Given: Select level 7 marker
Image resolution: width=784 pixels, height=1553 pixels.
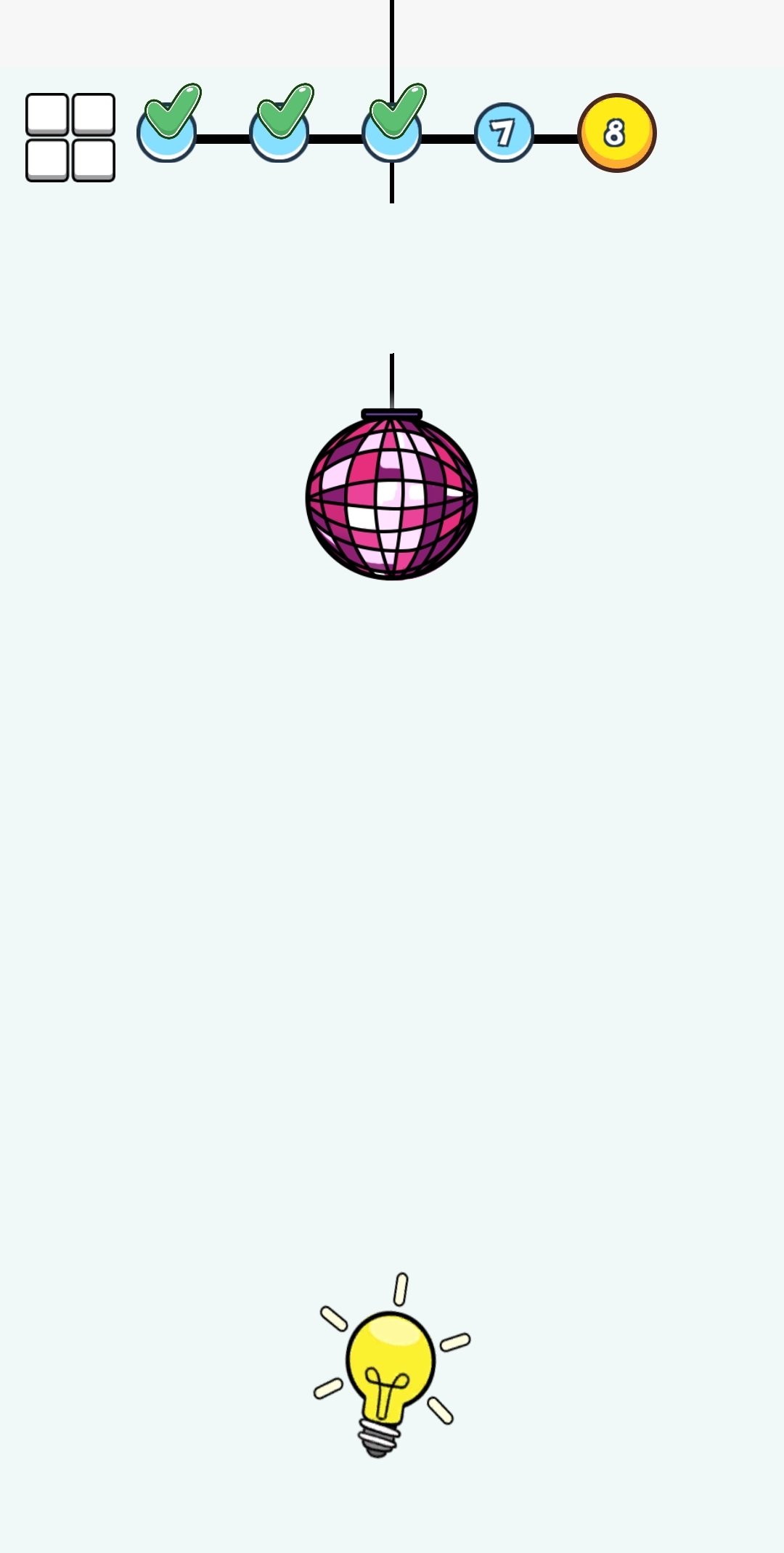Looking at the screenshot, I should coord(504,133).
